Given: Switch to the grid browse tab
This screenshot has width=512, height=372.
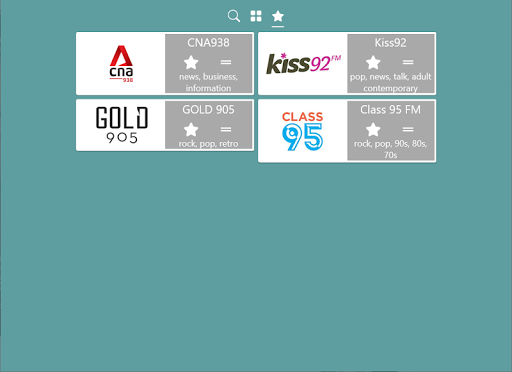Looking at the screenshot, I should (x=256, y=16).
